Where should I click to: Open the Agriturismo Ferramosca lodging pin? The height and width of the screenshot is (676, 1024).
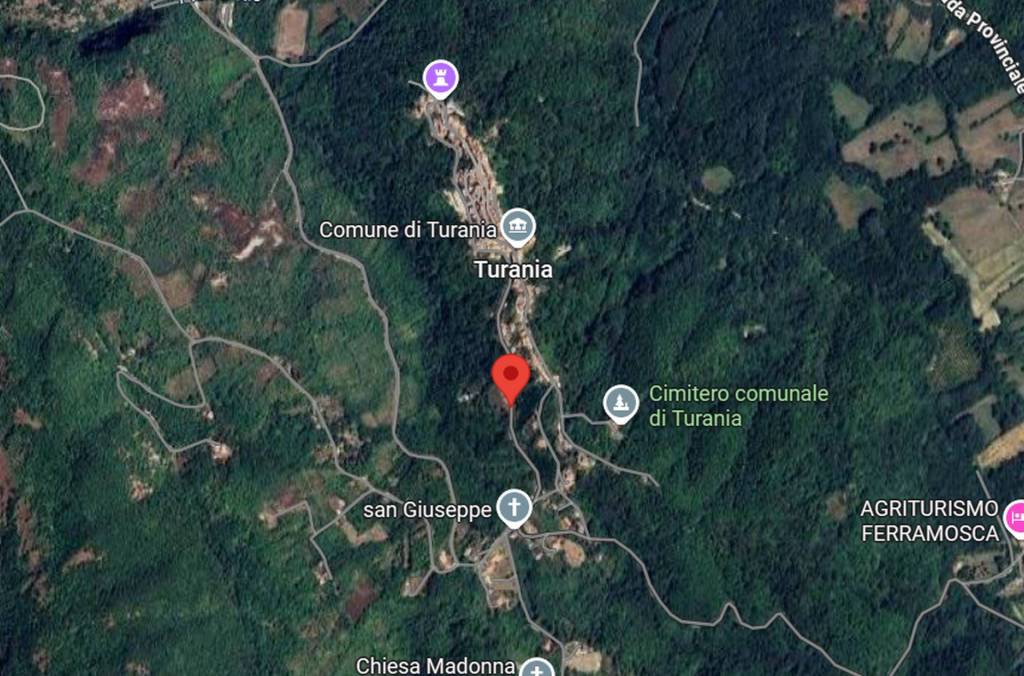click(x=1016, y=519)
